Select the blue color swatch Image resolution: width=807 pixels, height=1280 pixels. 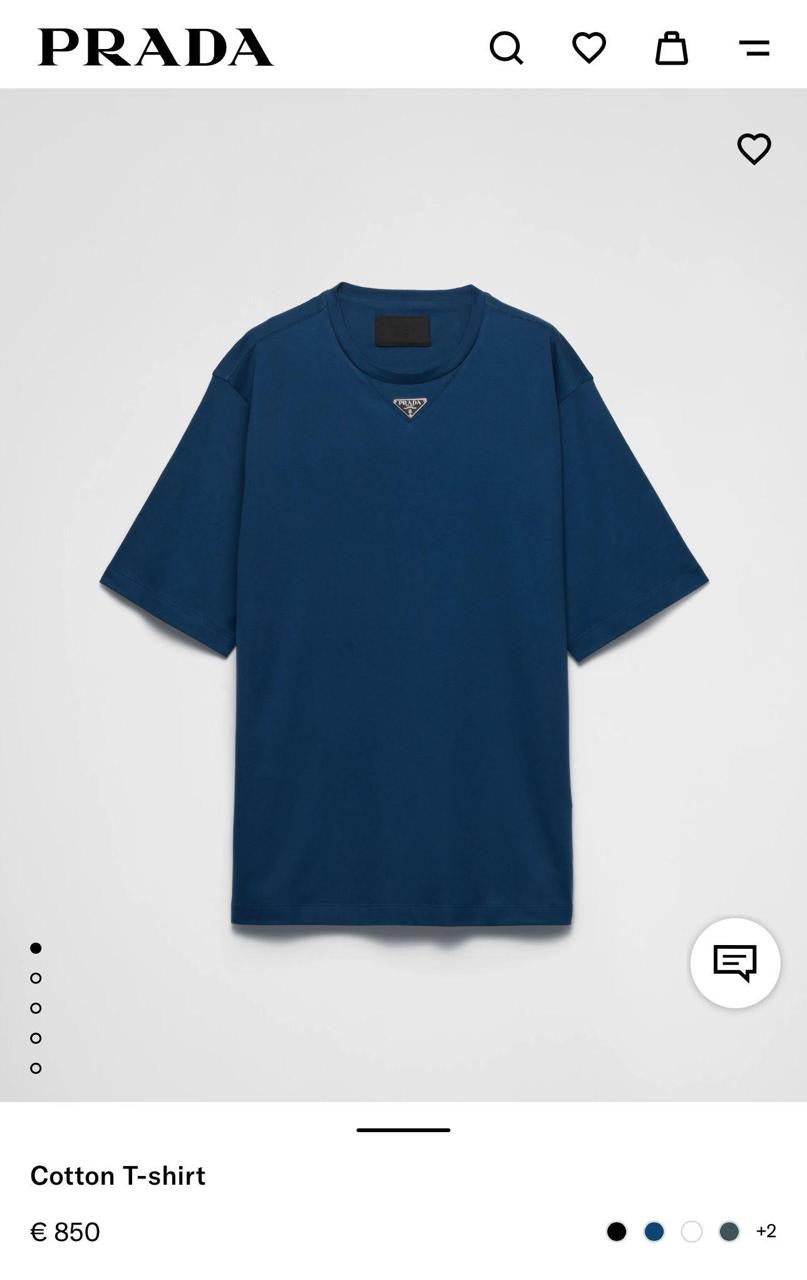pos(654,1231)
